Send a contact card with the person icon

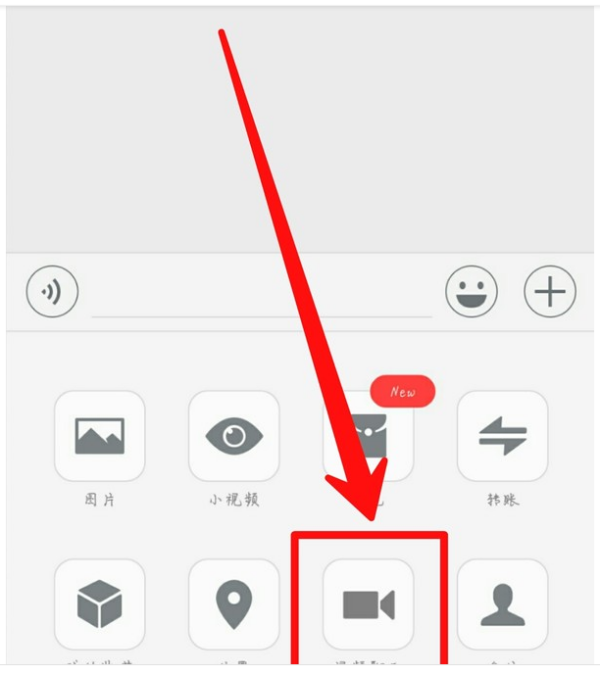tap(503, 604)
